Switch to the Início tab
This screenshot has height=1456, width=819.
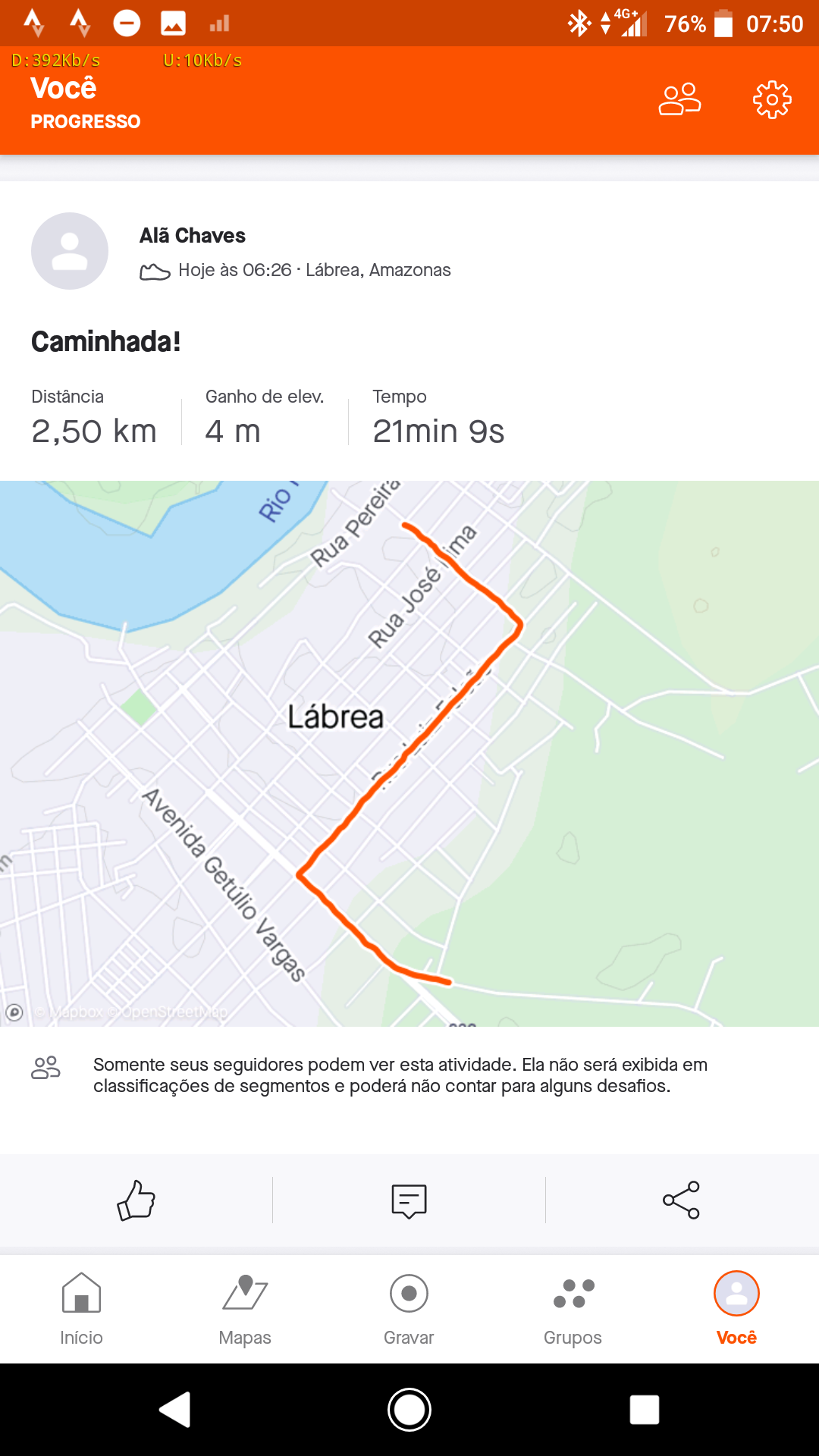[81, 1309]
